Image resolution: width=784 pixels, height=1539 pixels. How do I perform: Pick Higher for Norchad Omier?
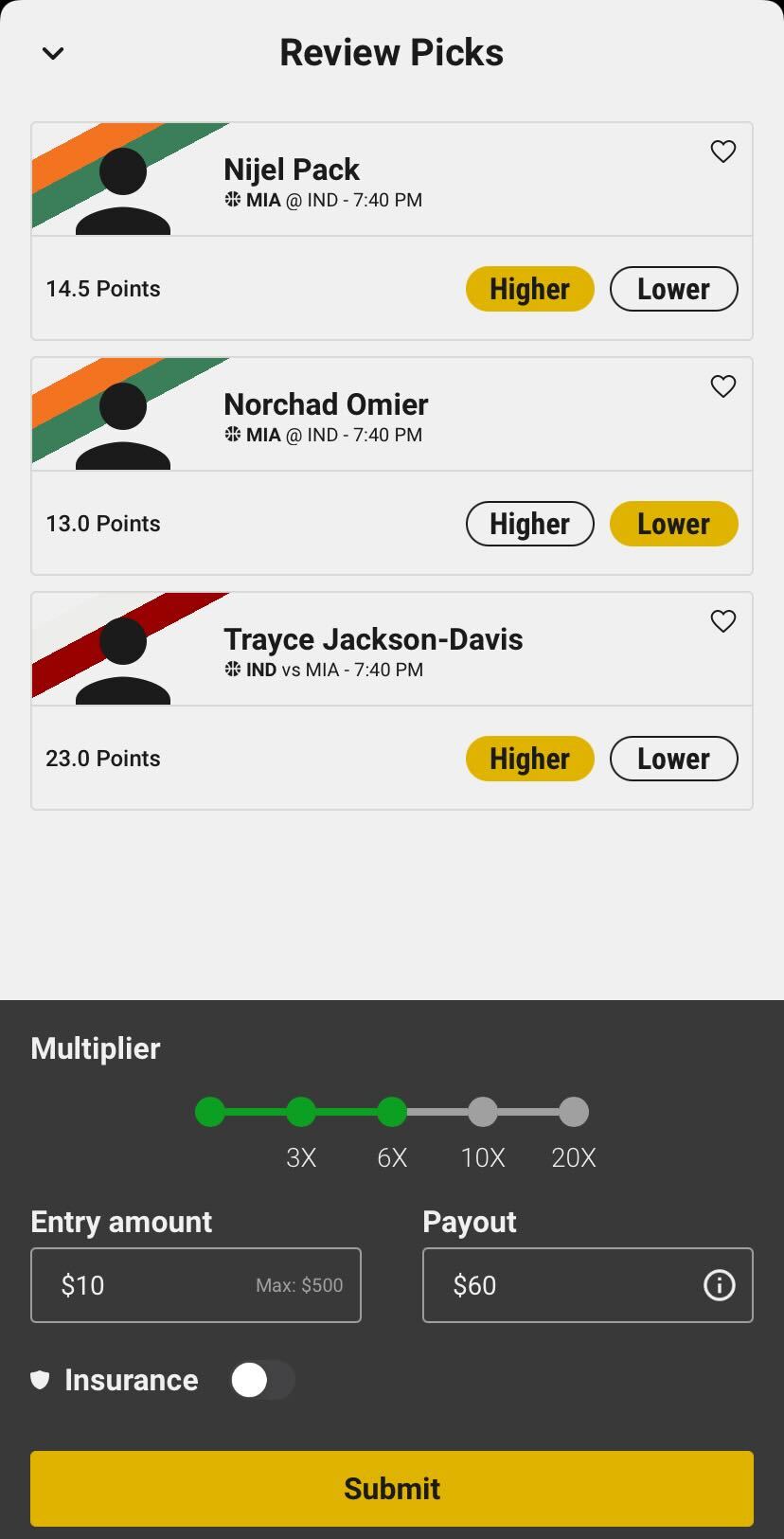click(529, 524)
